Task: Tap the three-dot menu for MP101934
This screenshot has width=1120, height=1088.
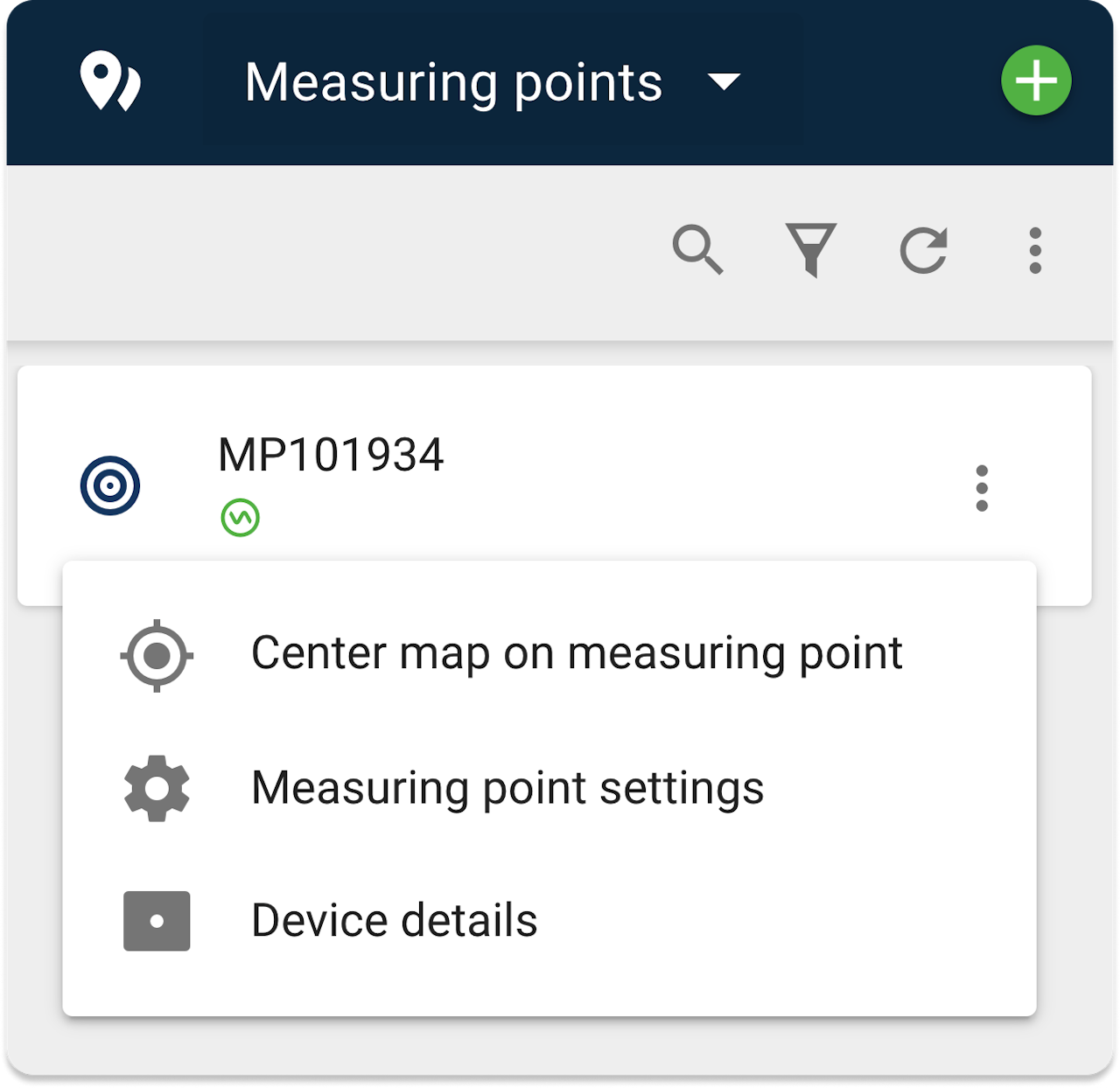Action: [982, 488]
